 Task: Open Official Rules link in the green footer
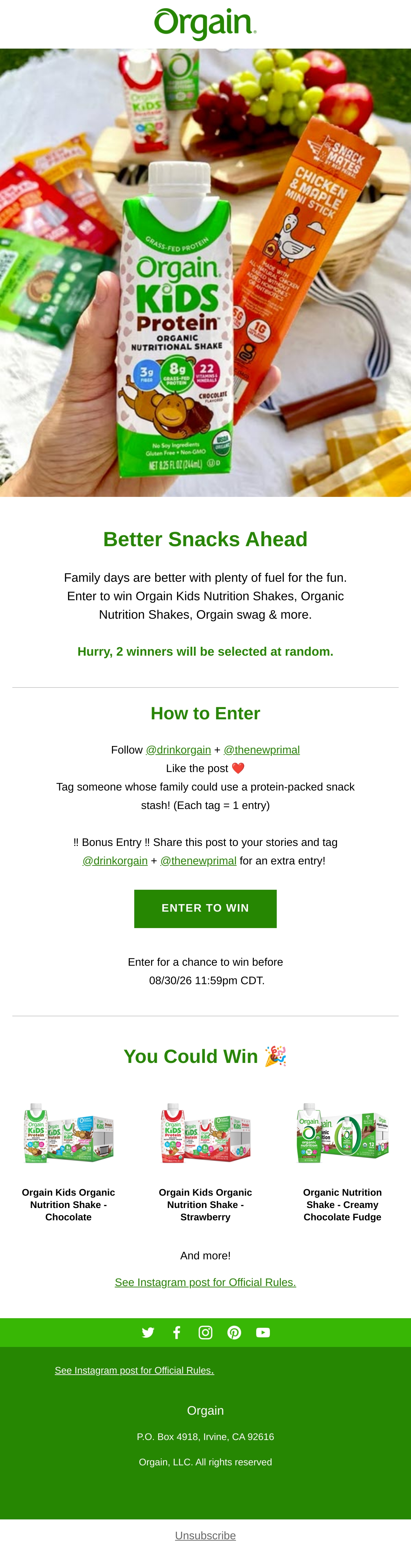(135, 1370)
